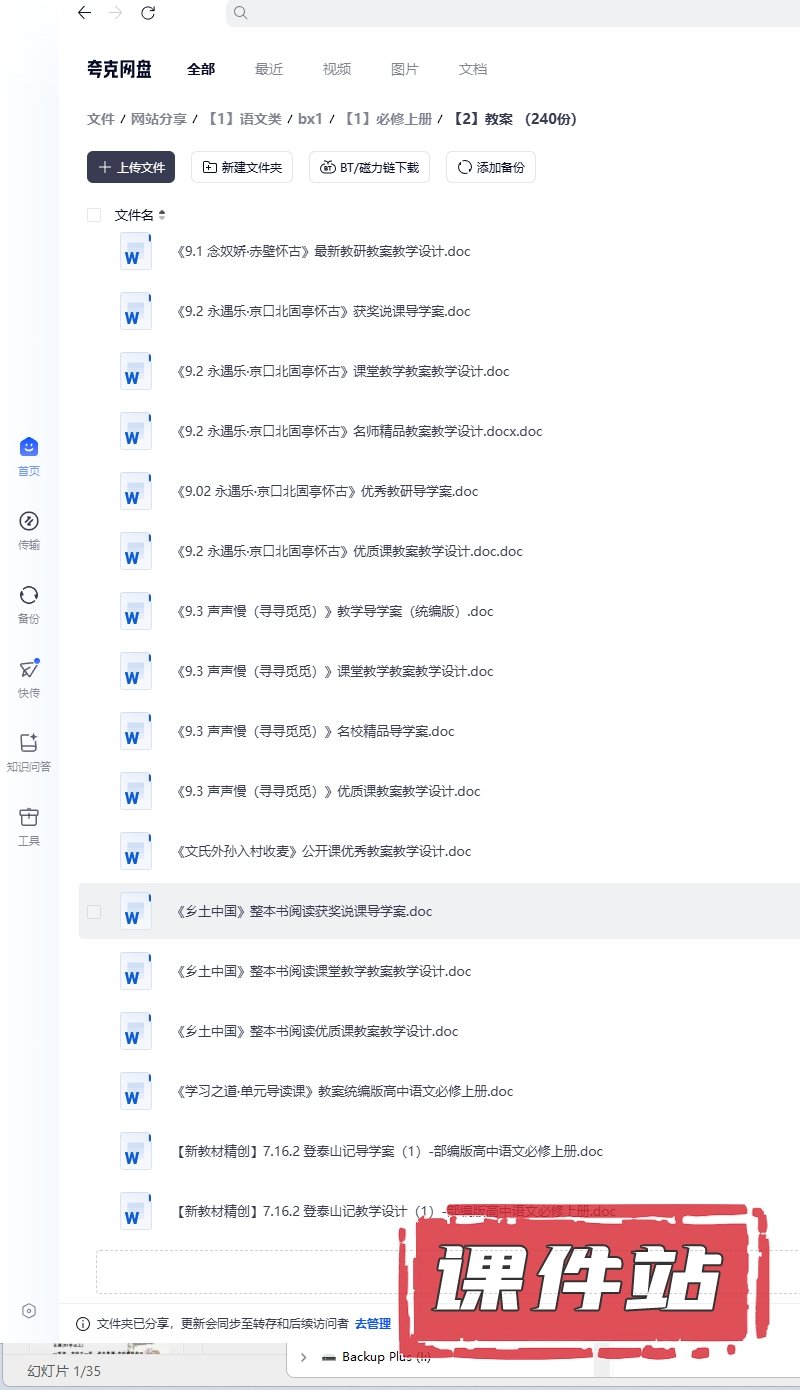The image size is (800, 1390).
Task: Go back using the top arrow
Action: (x=84, y=13)
